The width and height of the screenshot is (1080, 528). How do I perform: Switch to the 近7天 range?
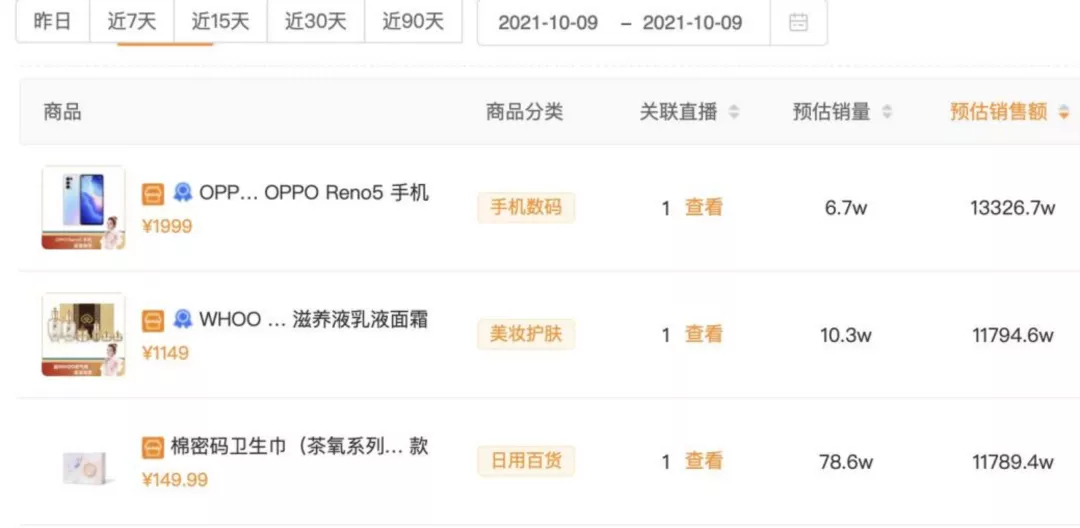click(x=132, y=21)
